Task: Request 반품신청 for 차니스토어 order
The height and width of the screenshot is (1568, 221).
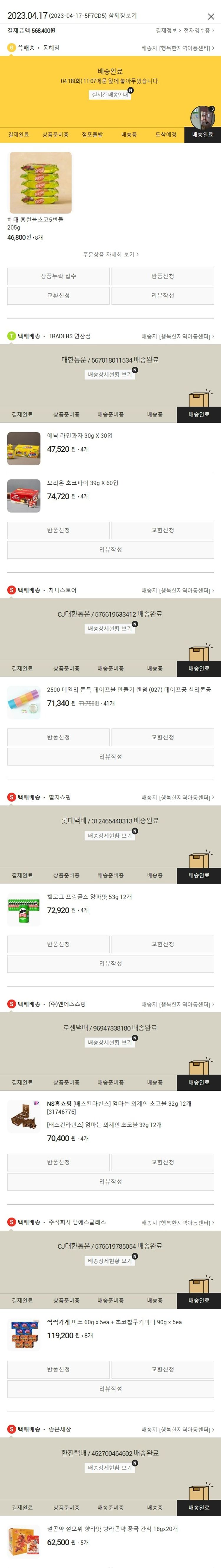Action: (x=59, y=738)
